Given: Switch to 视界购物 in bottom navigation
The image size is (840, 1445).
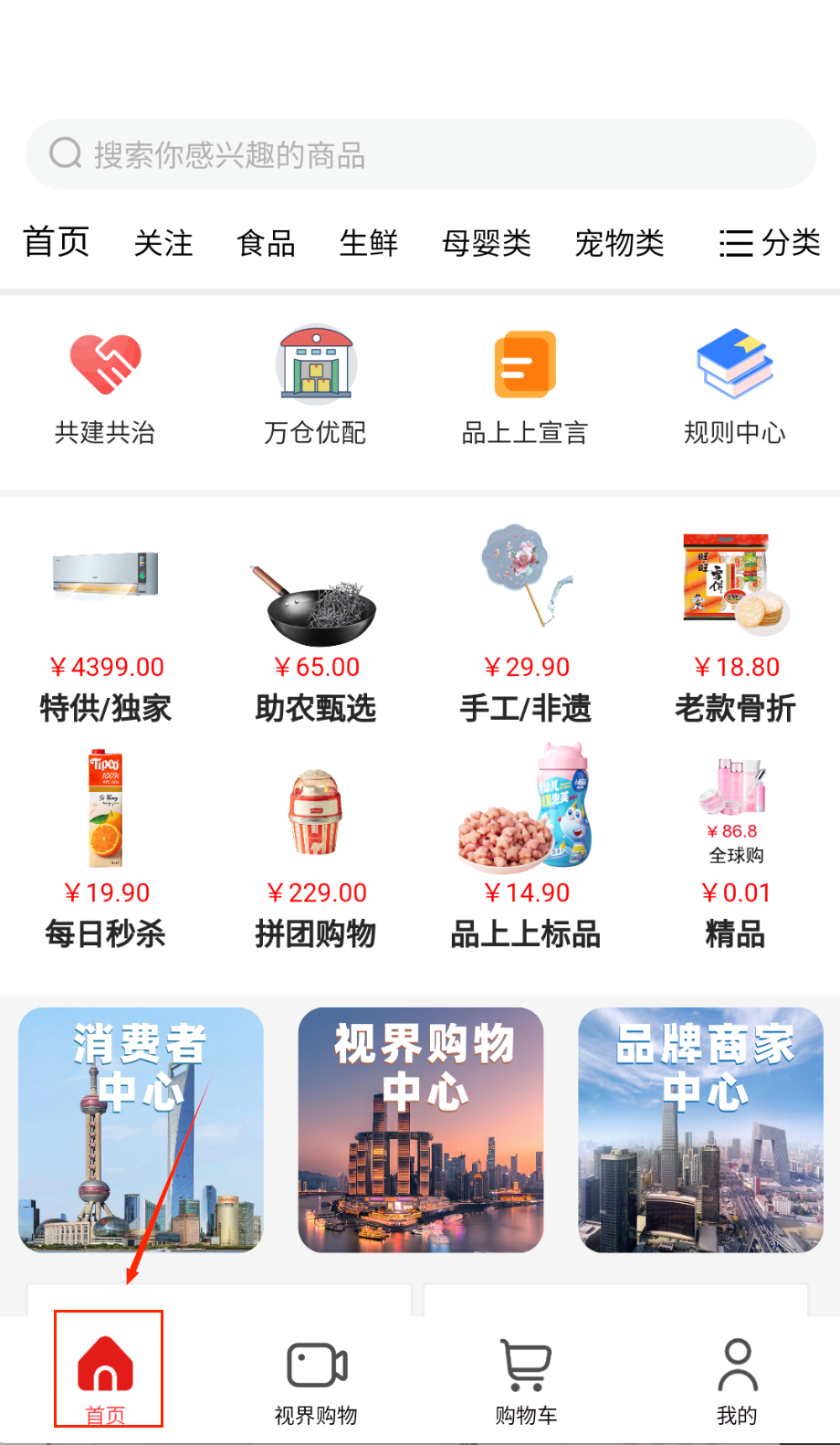Looking at the screenshot, I should 316,1381.
